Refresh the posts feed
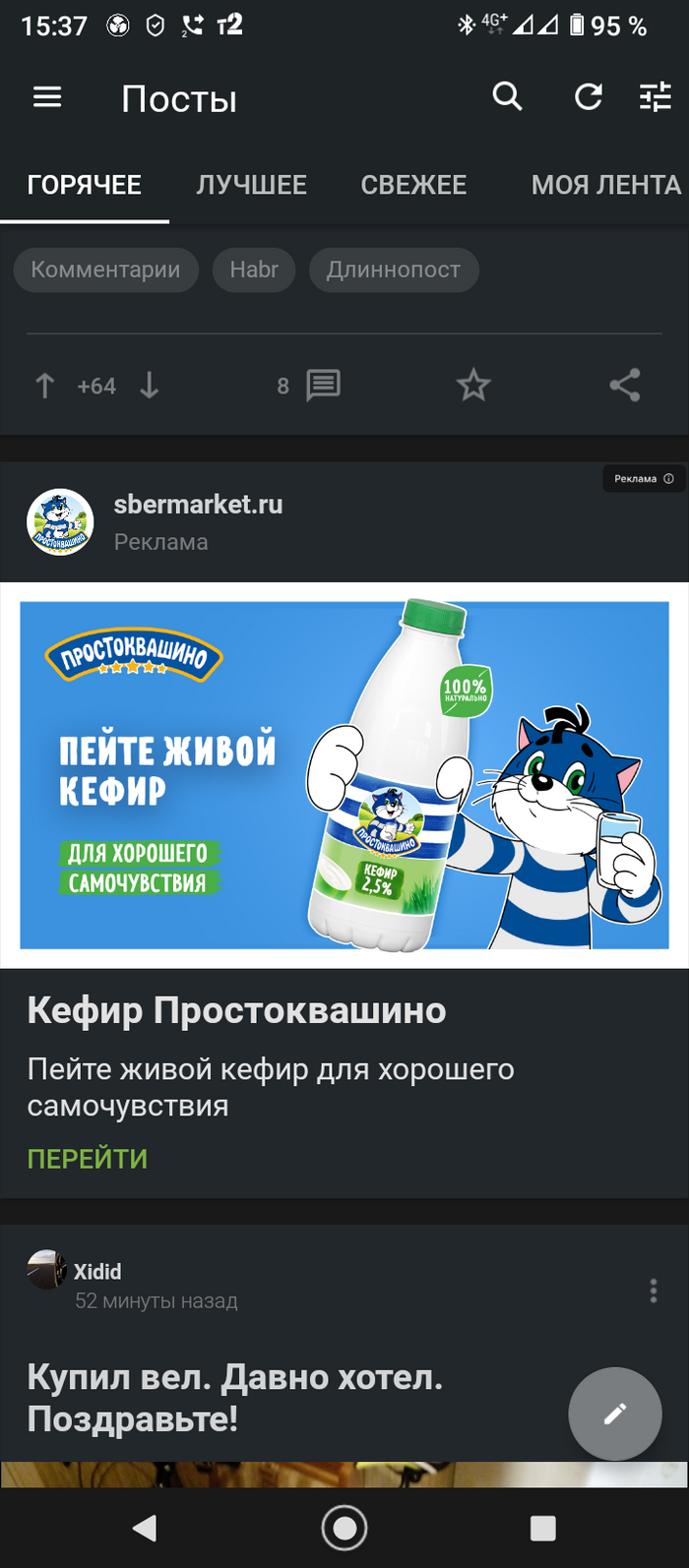689x1568 pixels. coord(589,96)
